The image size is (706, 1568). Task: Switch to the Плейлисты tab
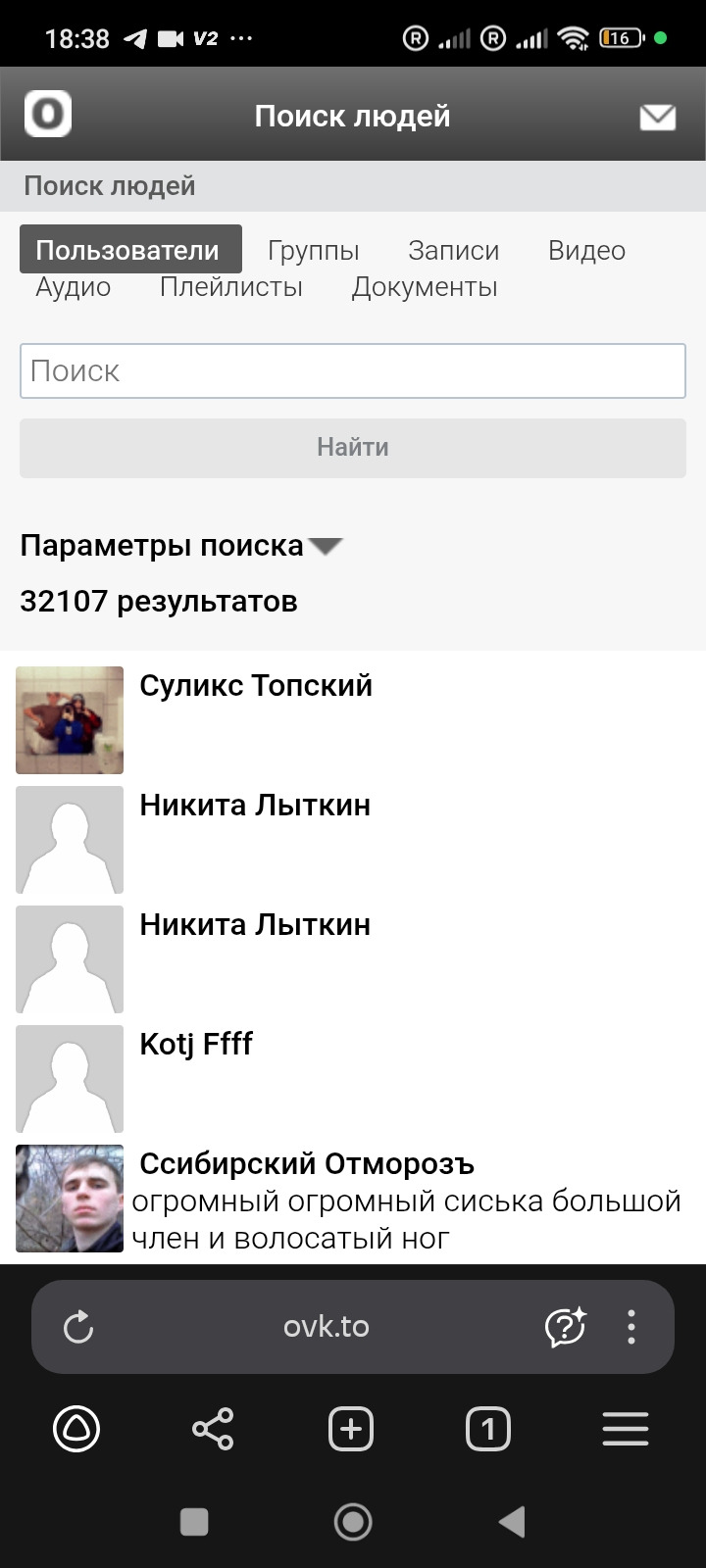pyautogui.click(x=230, y=287)
